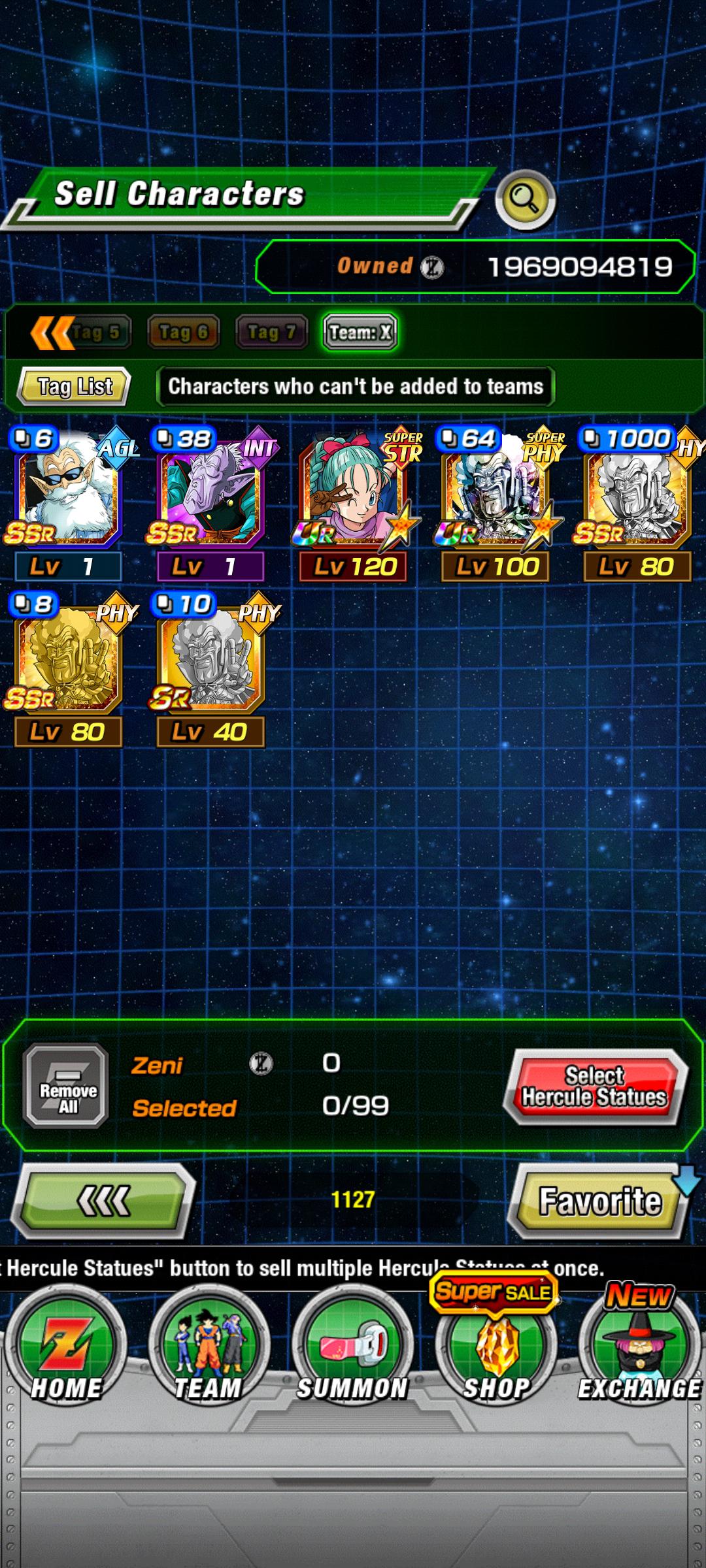The height and width of the screenshot is (1568, 706).
Task: Tap Select Hercule Statues button
Action: pos(595,1085)
